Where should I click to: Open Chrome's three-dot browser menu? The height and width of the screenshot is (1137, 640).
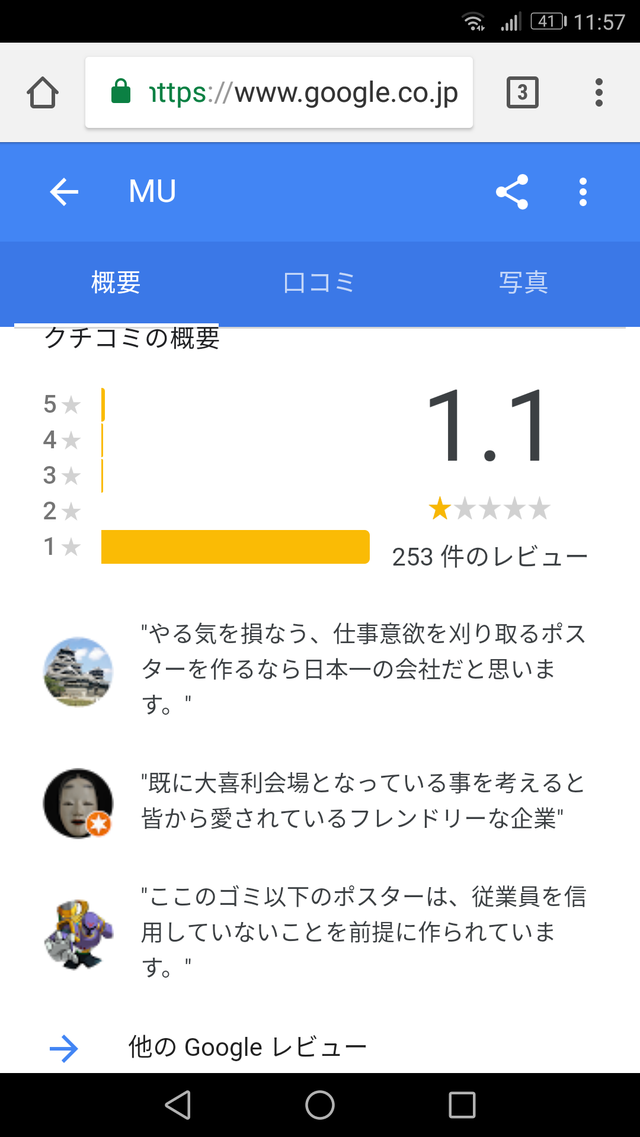pyautogui.click(x=599, y=93)
